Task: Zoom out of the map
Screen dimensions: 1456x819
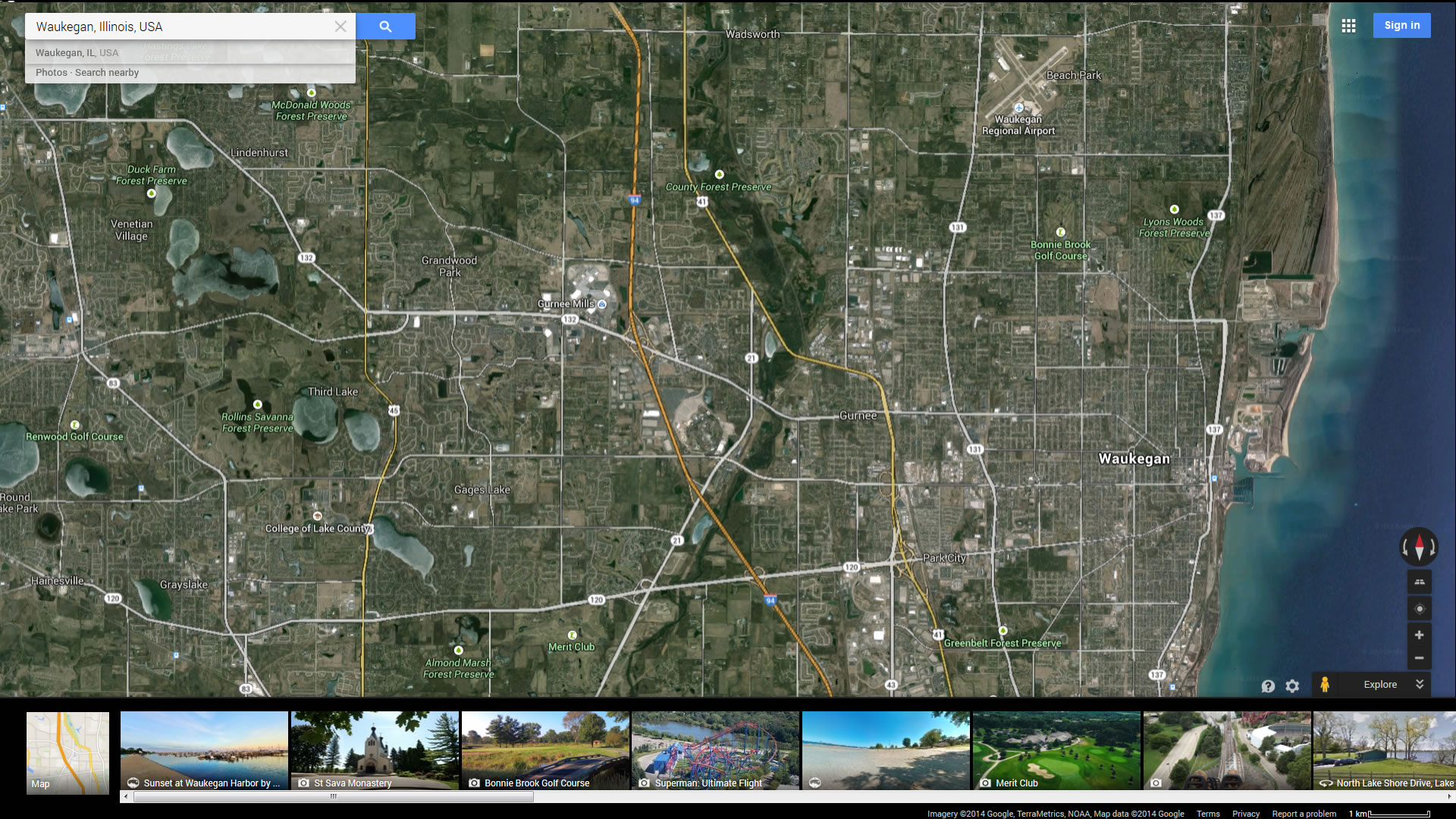Action: [1420, 658]
